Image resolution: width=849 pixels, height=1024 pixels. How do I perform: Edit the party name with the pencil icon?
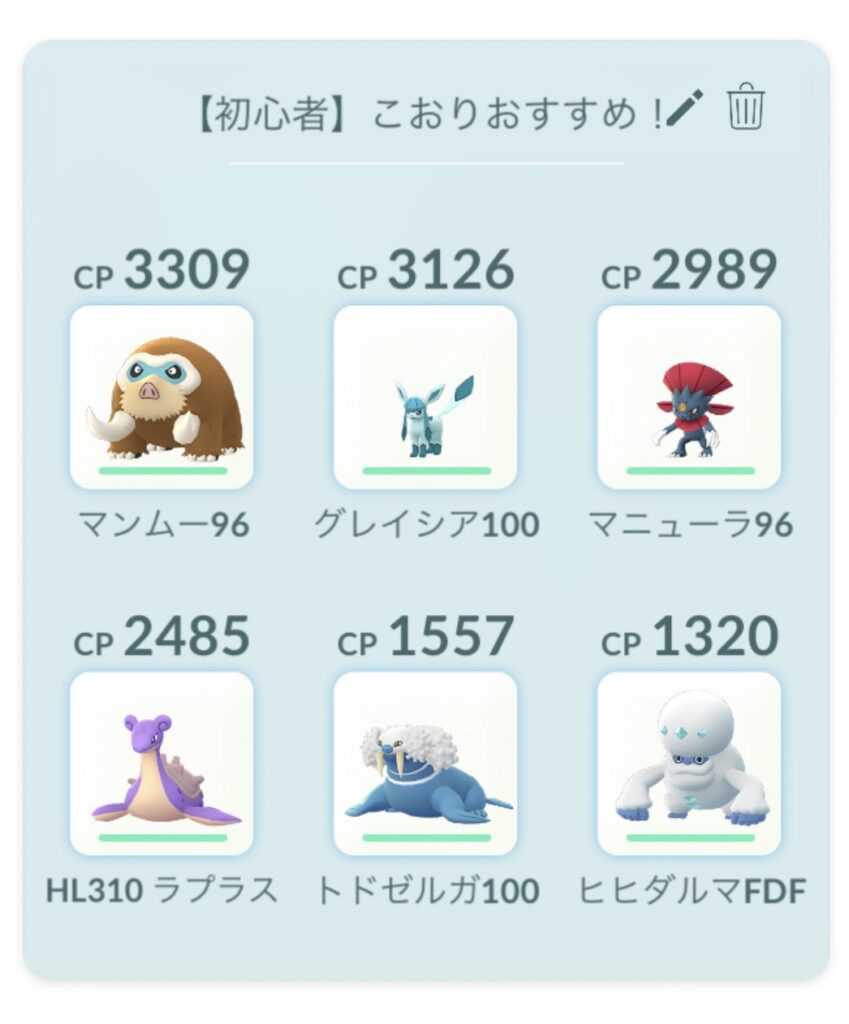coord(685,107)
